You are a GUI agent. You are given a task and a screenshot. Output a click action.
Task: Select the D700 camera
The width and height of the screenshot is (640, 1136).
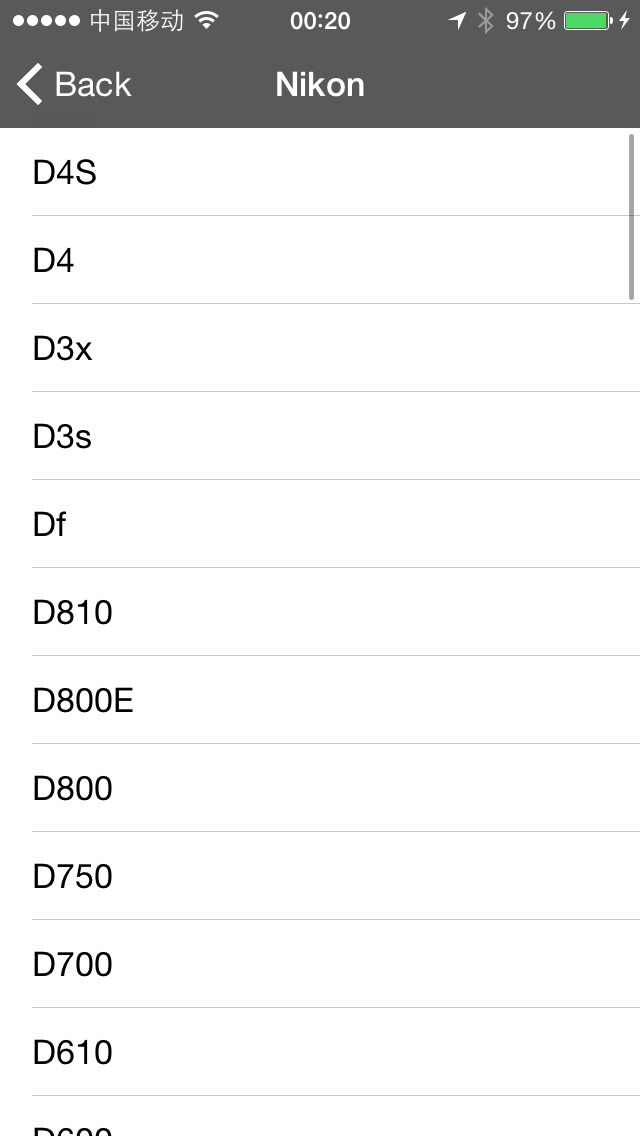coord(320,964)
